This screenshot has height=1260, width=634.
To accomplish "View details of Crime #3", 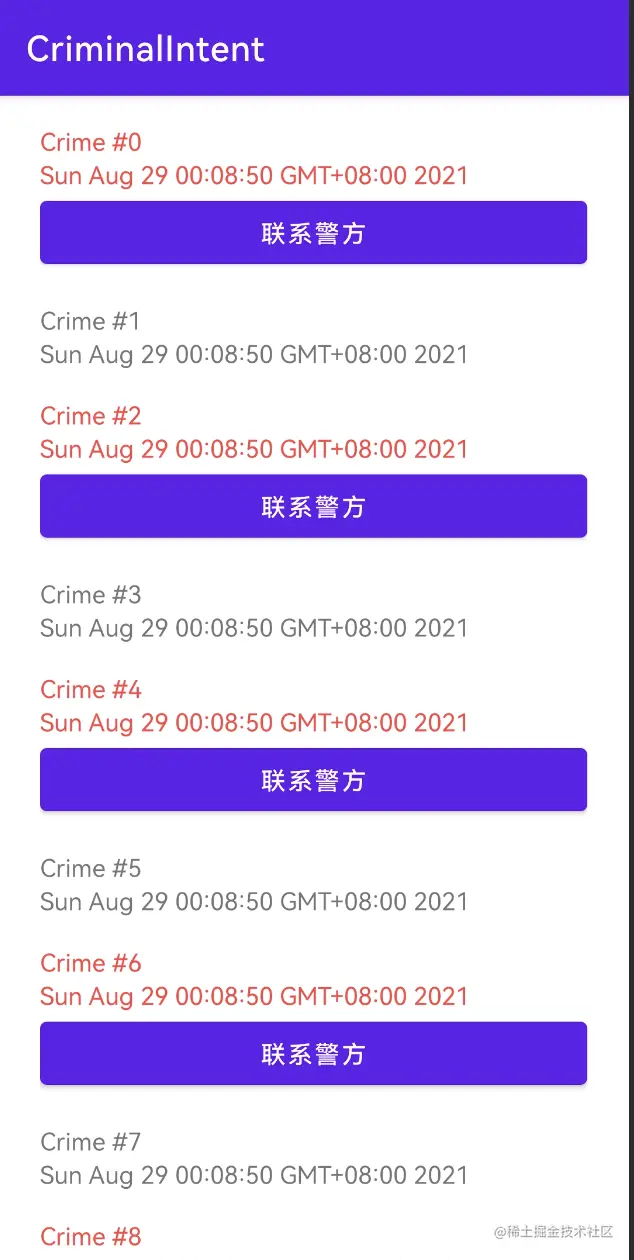I will click(x=253, y=611).
